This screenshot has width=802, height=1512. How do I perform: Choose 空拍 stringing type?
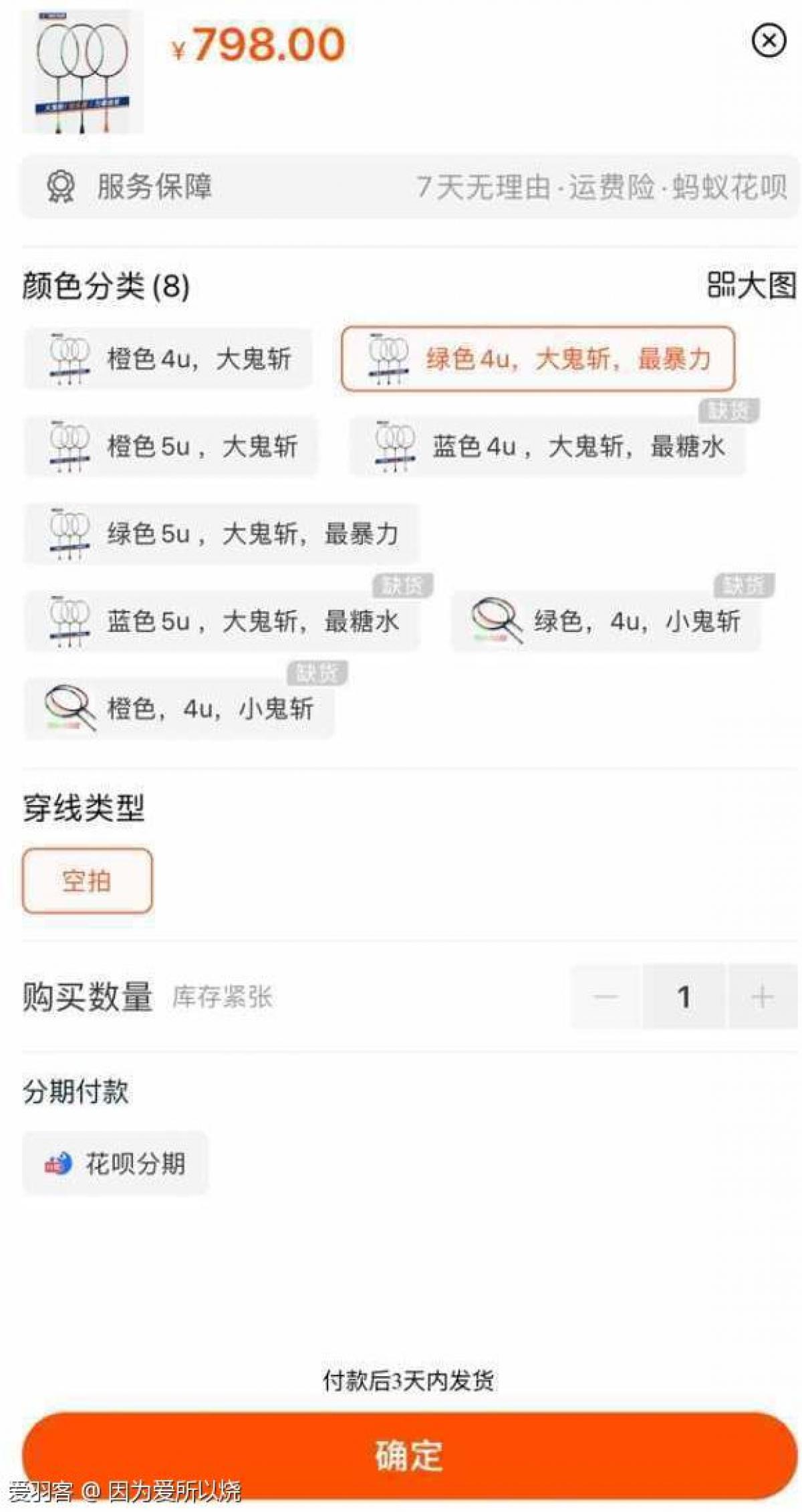tap(88, 881)
